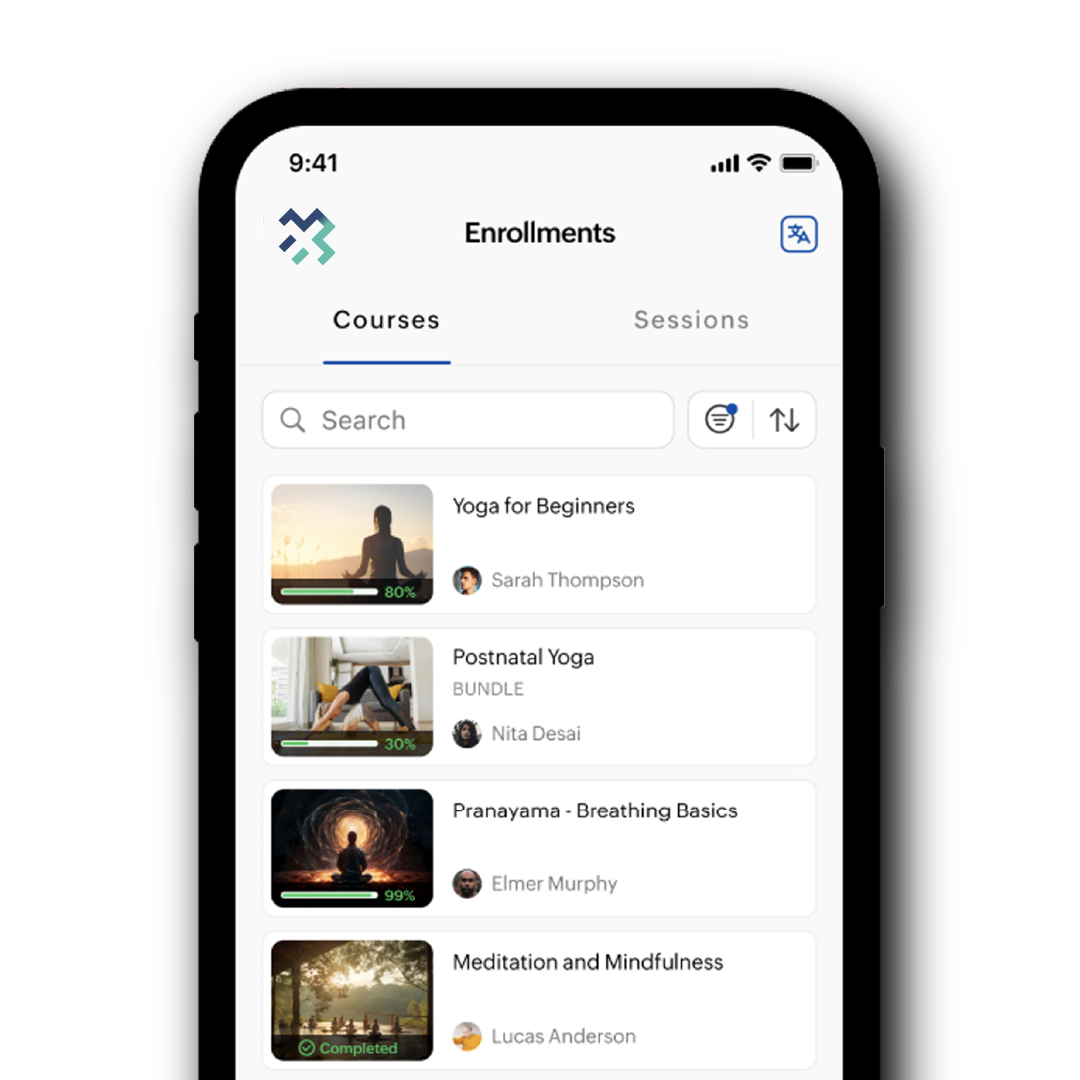Open Pranayama - Breathing Basics course
1080x1080 pixels.
[x=595, y=811]
